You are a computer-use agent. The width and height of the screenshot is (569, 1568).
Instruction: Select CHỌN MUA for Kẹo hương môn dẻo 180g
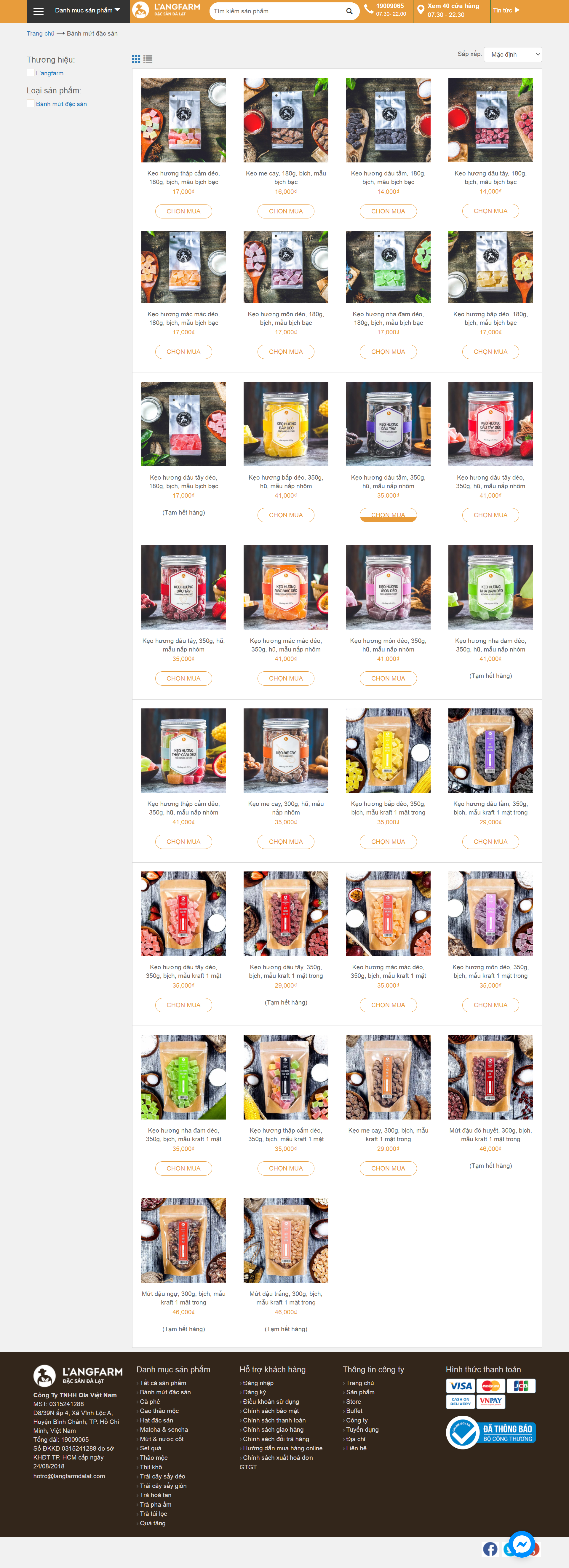[285, 352]
